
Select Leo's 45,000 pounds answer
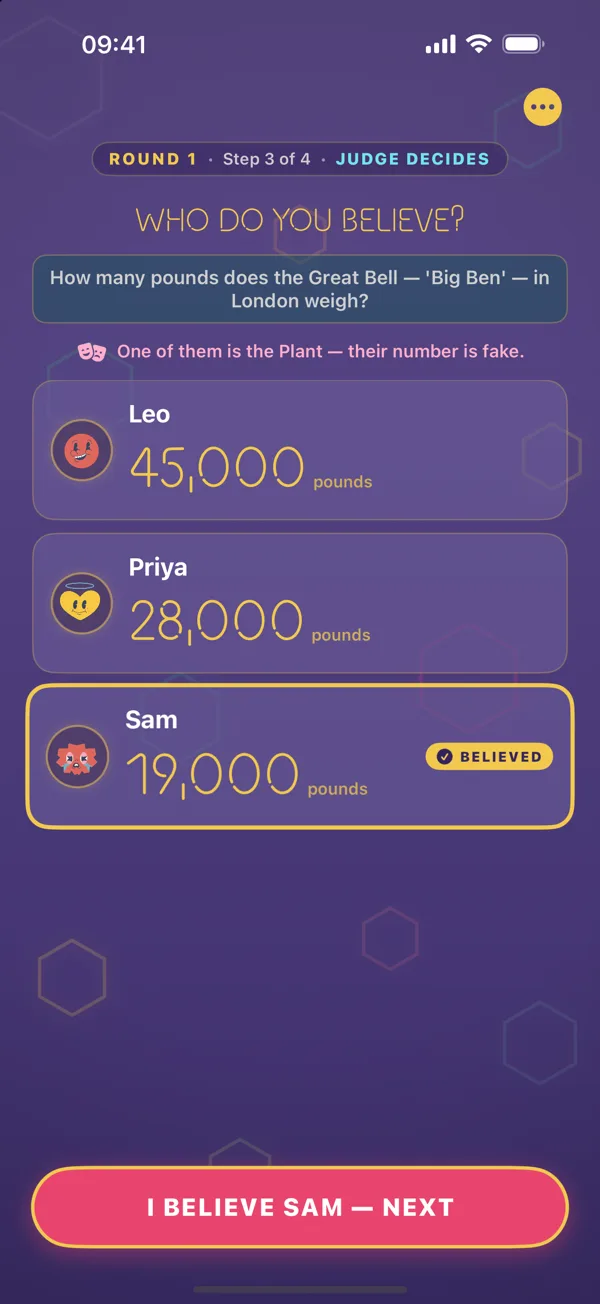[300, 450]
